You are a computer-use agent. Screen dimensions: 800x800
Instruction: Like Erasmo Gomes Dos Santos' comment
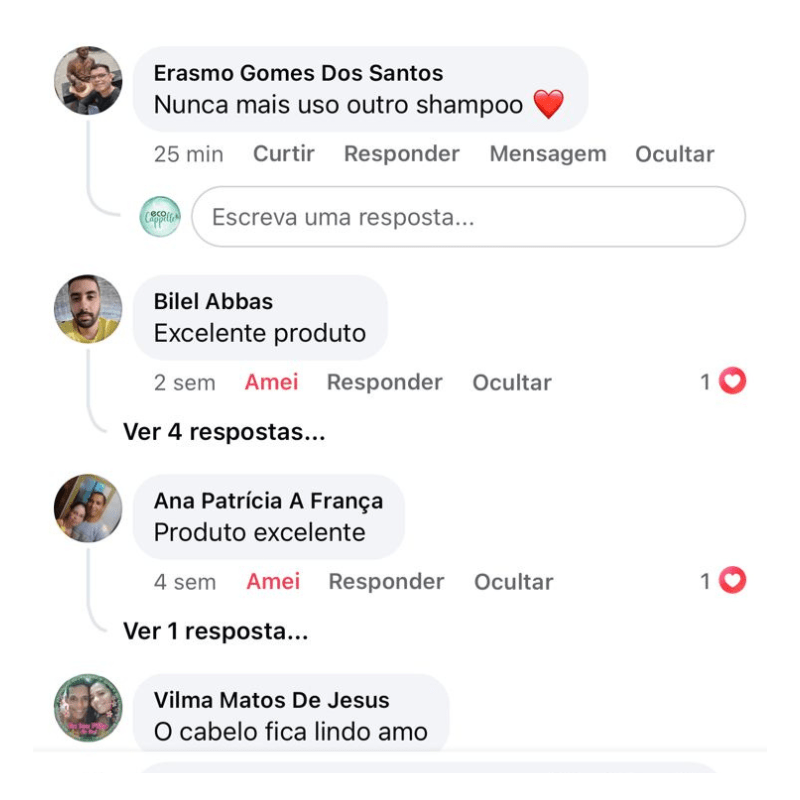click(x=283, y=154)
